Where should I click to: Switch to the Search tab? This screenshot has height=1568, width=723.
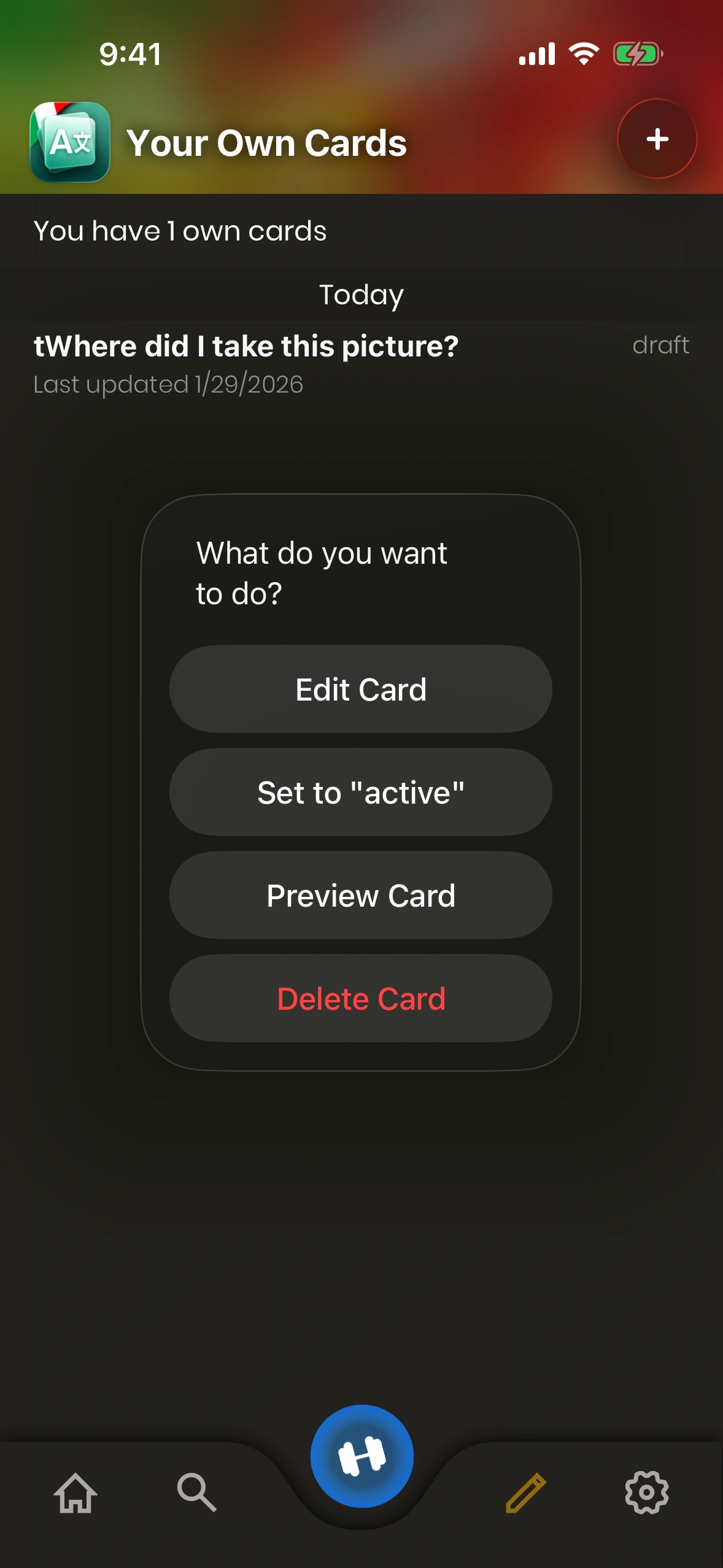(196, 1492)
